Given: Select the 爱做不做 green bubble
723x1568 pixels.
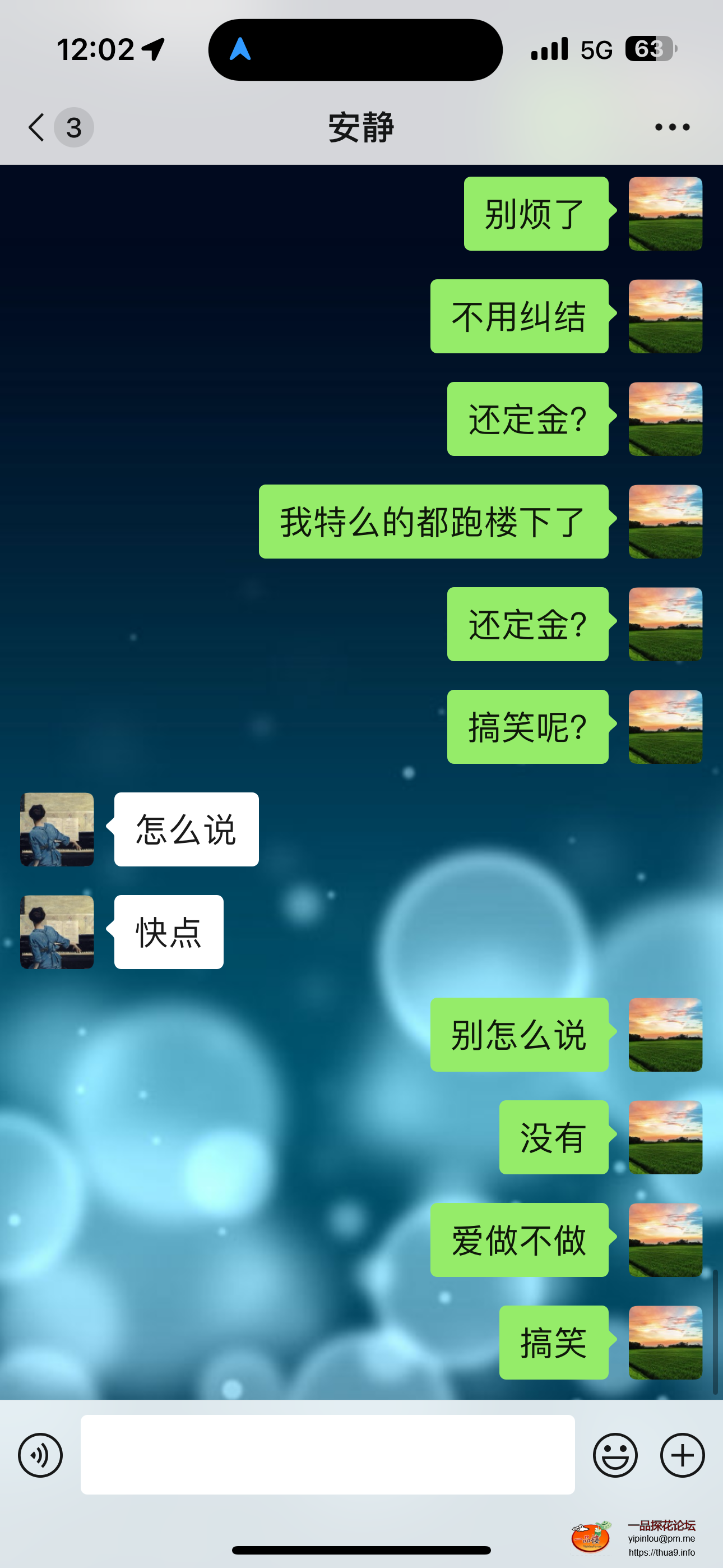Looking at the screenshot, I should (519, 1239).
